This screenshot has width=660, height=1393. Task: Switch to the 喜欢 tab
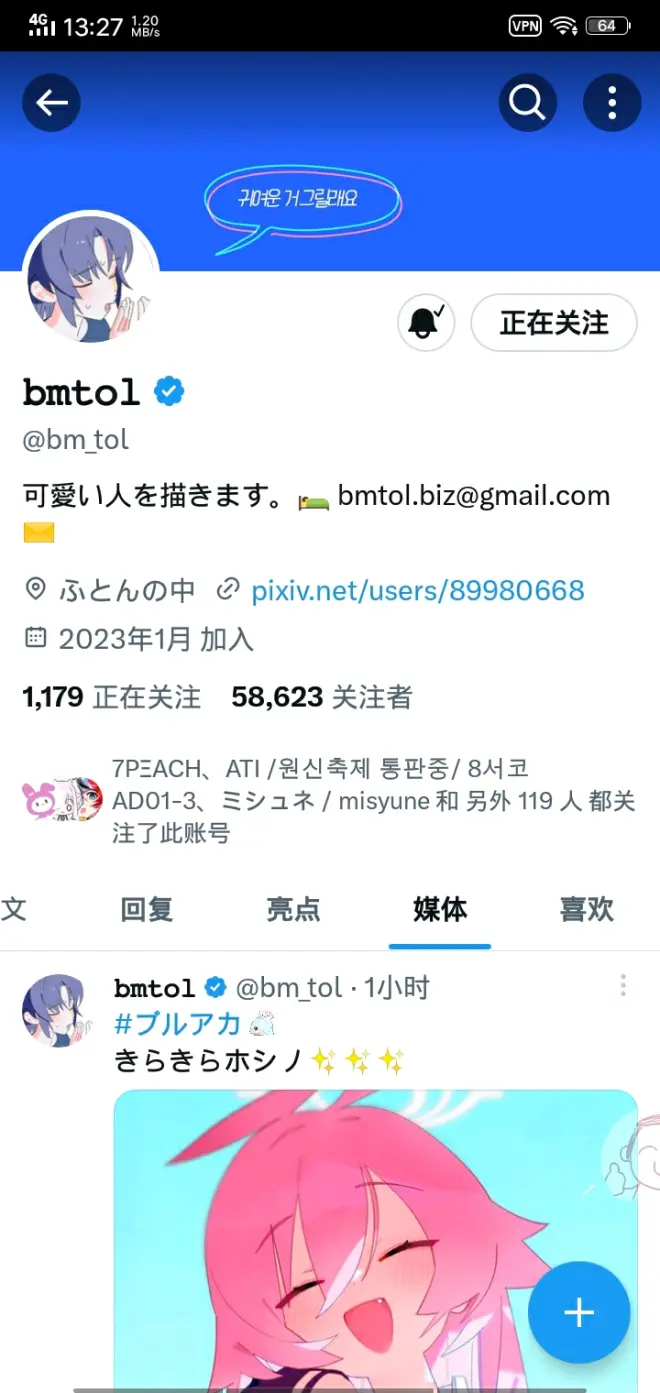point(586,909)
